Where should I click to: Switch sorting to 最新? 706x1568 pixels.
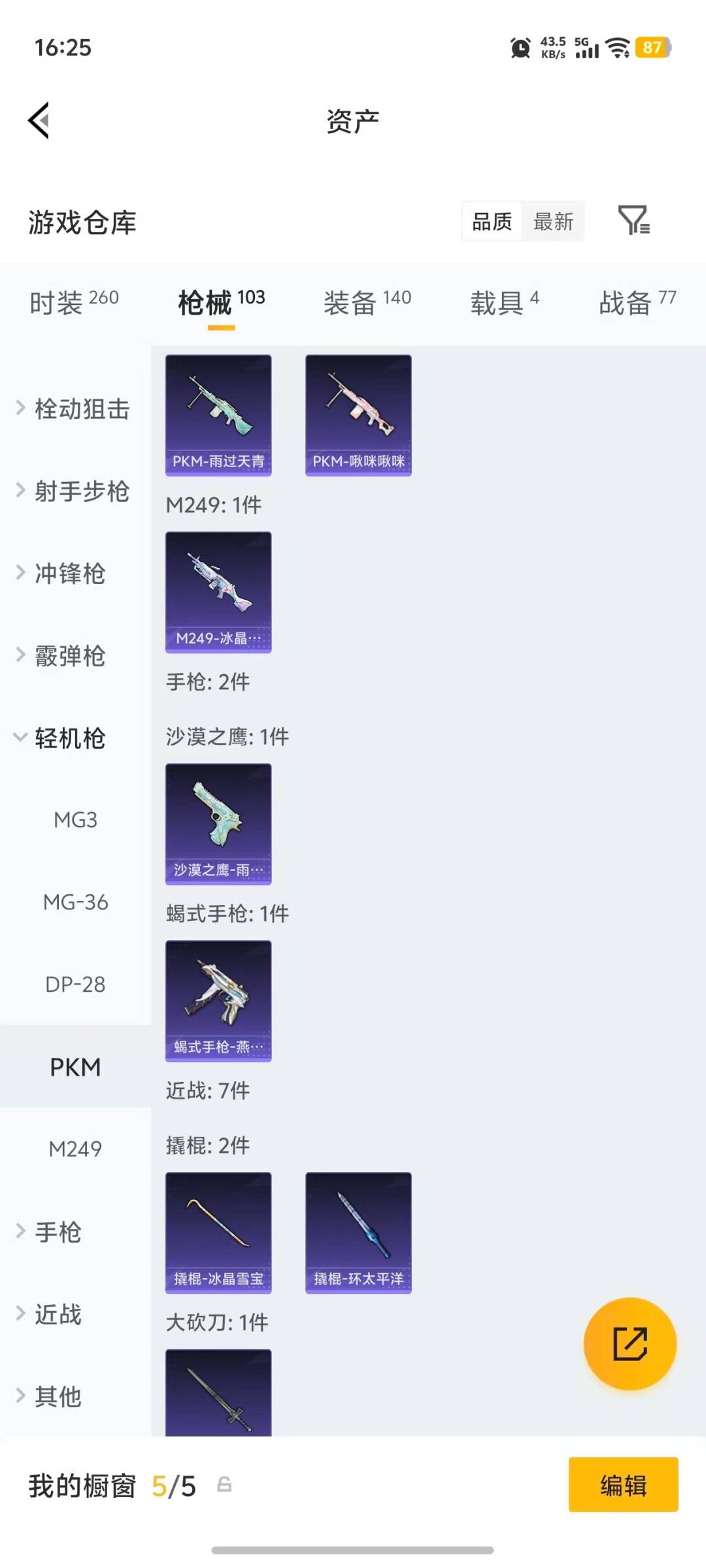coord(553,221)
